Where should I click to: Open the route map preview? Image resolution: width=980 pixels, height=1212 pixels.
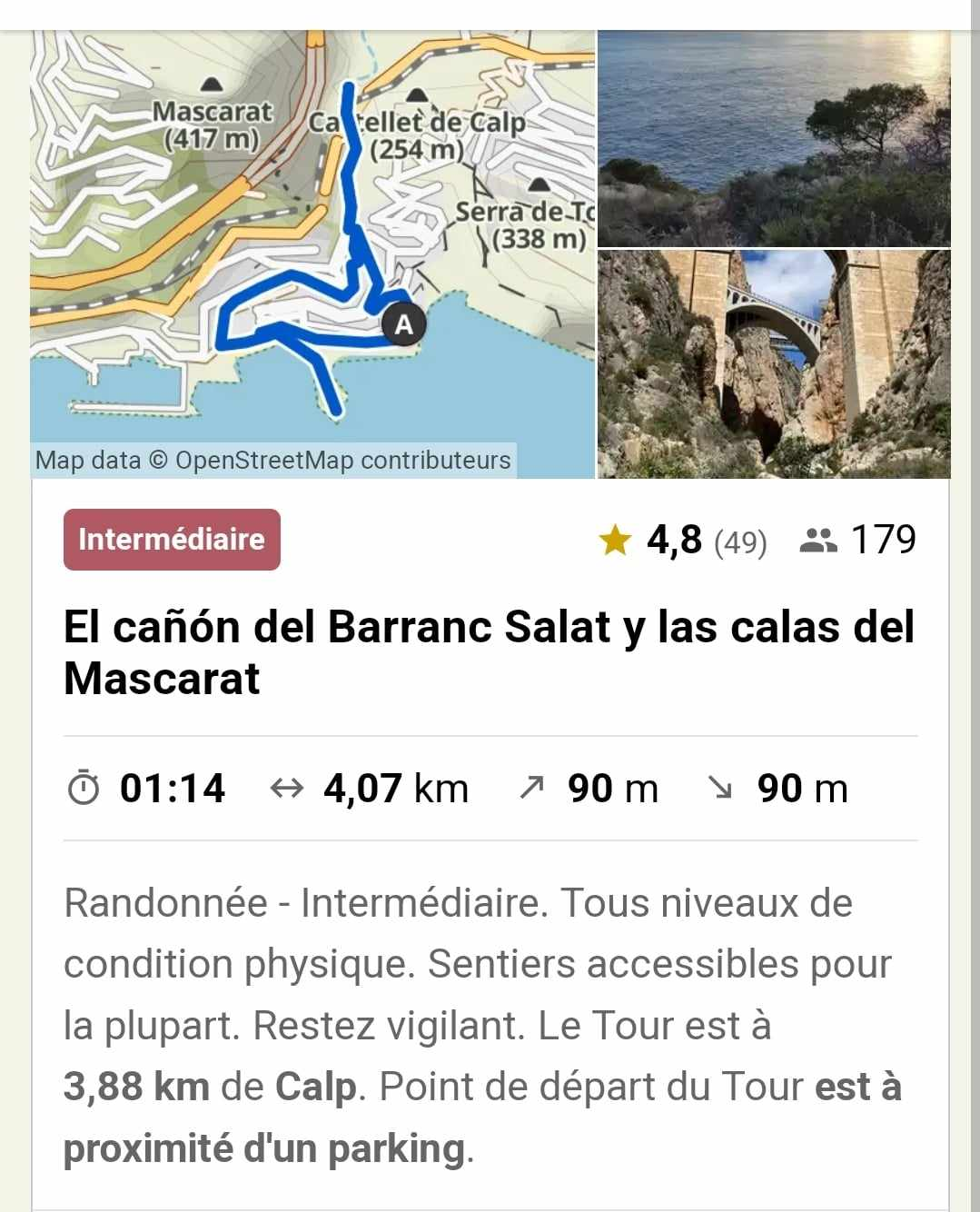tap(312, 254)
